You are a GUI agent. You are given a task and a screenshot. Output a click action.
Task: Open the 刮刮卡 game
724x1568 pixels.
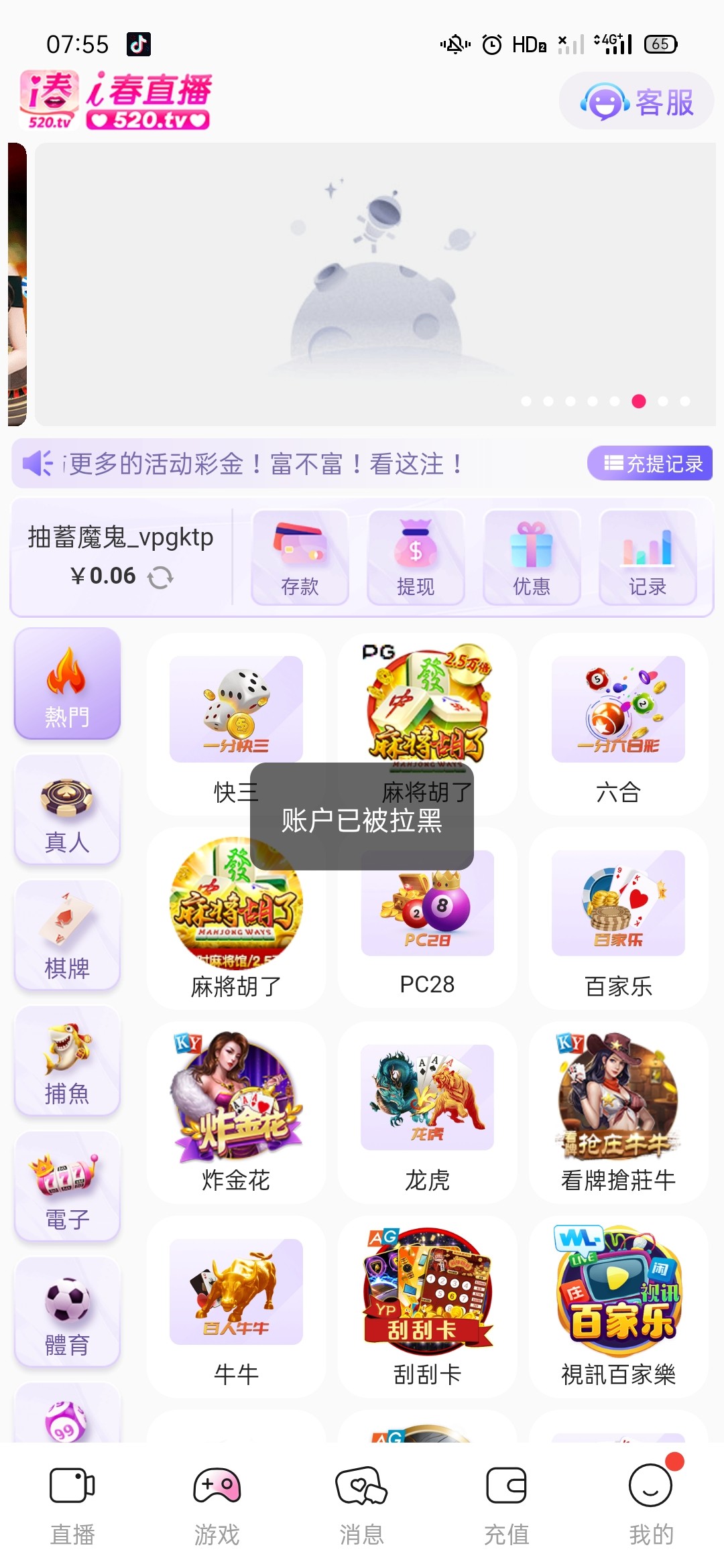[x=427, y=1307]
